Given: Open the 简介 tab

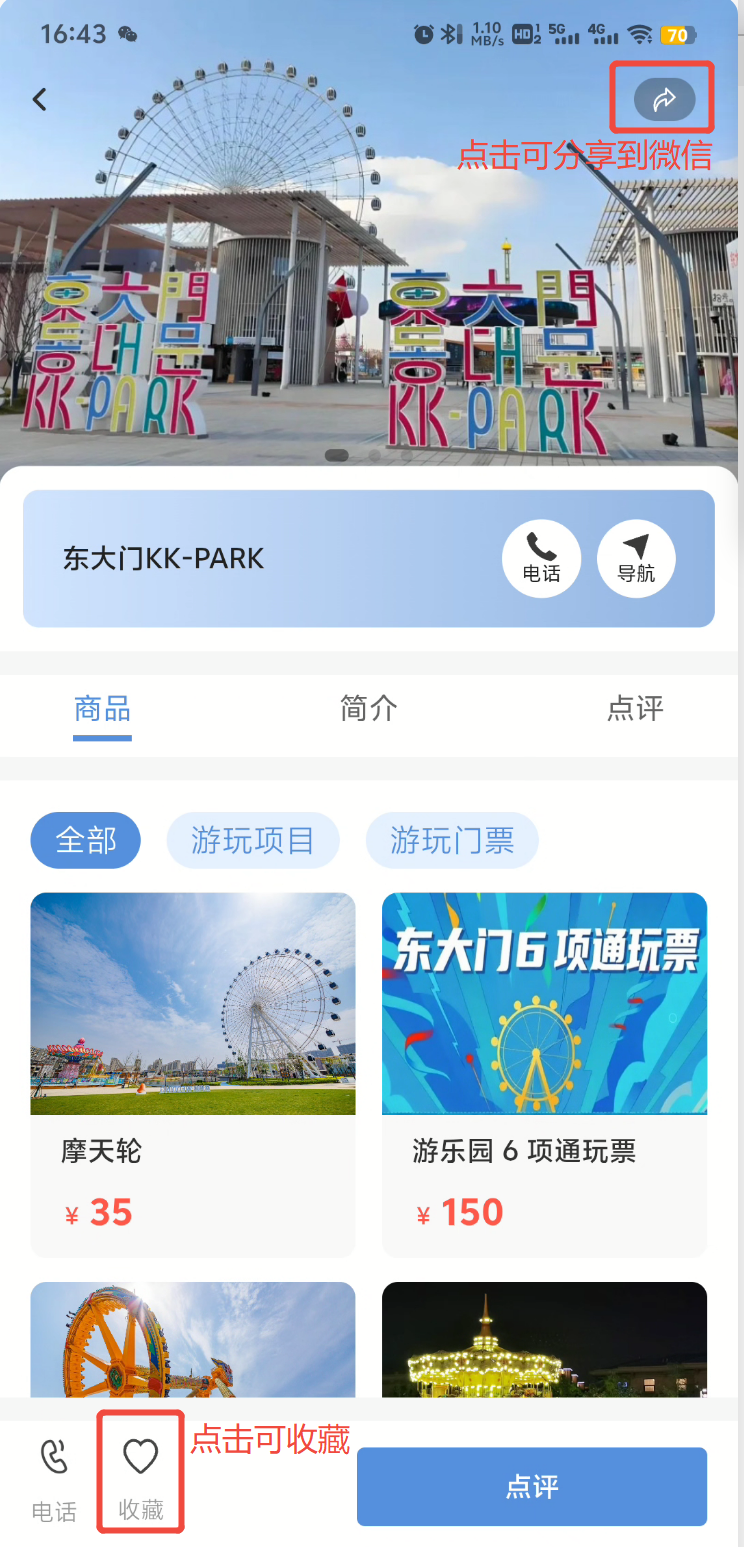Looking at the screenshot, I should click(369, 710).
